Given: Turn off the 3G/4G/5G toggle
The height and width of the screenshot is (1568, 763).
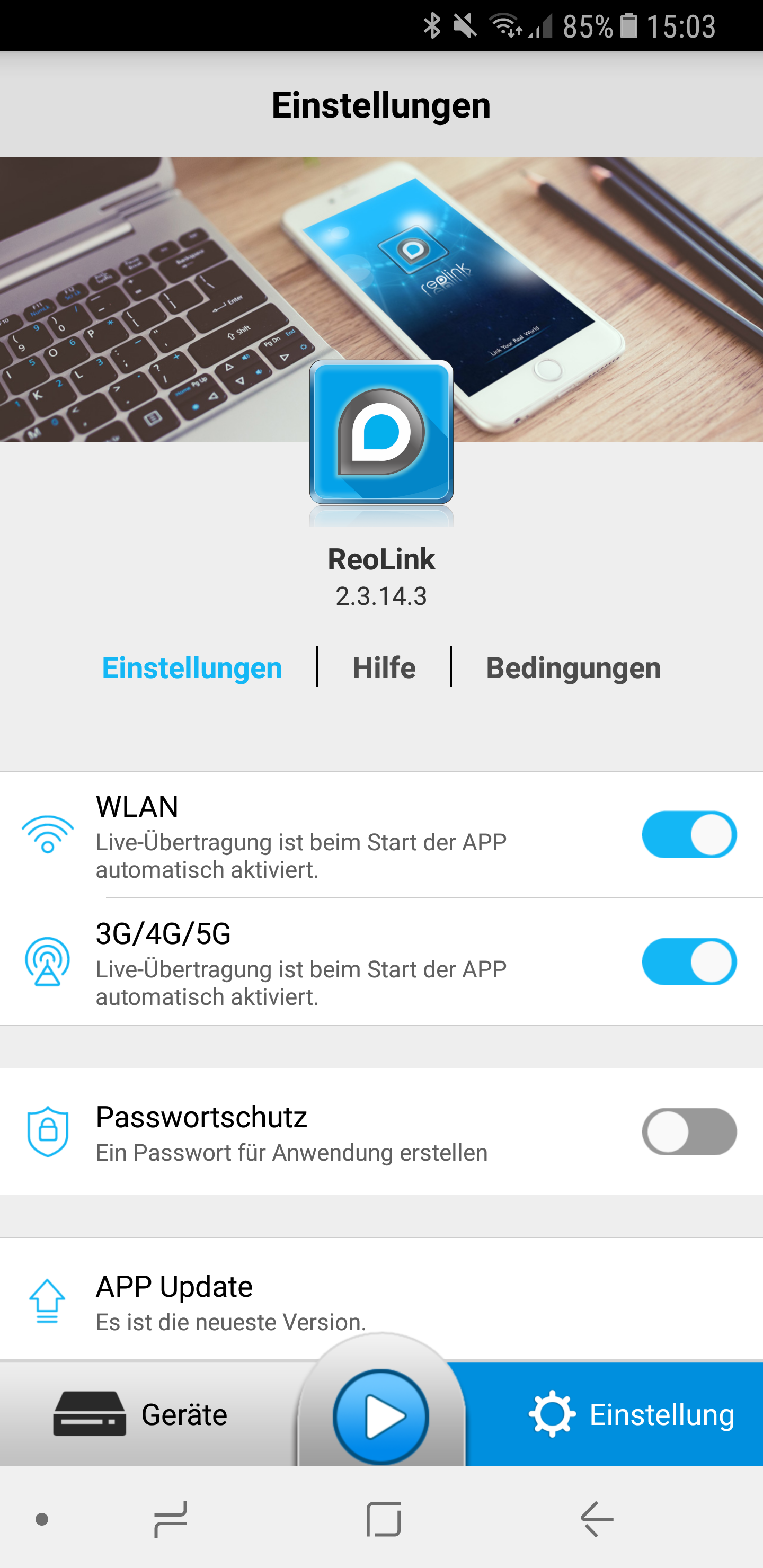Looking at the screenshot, I should click(689, 962).
